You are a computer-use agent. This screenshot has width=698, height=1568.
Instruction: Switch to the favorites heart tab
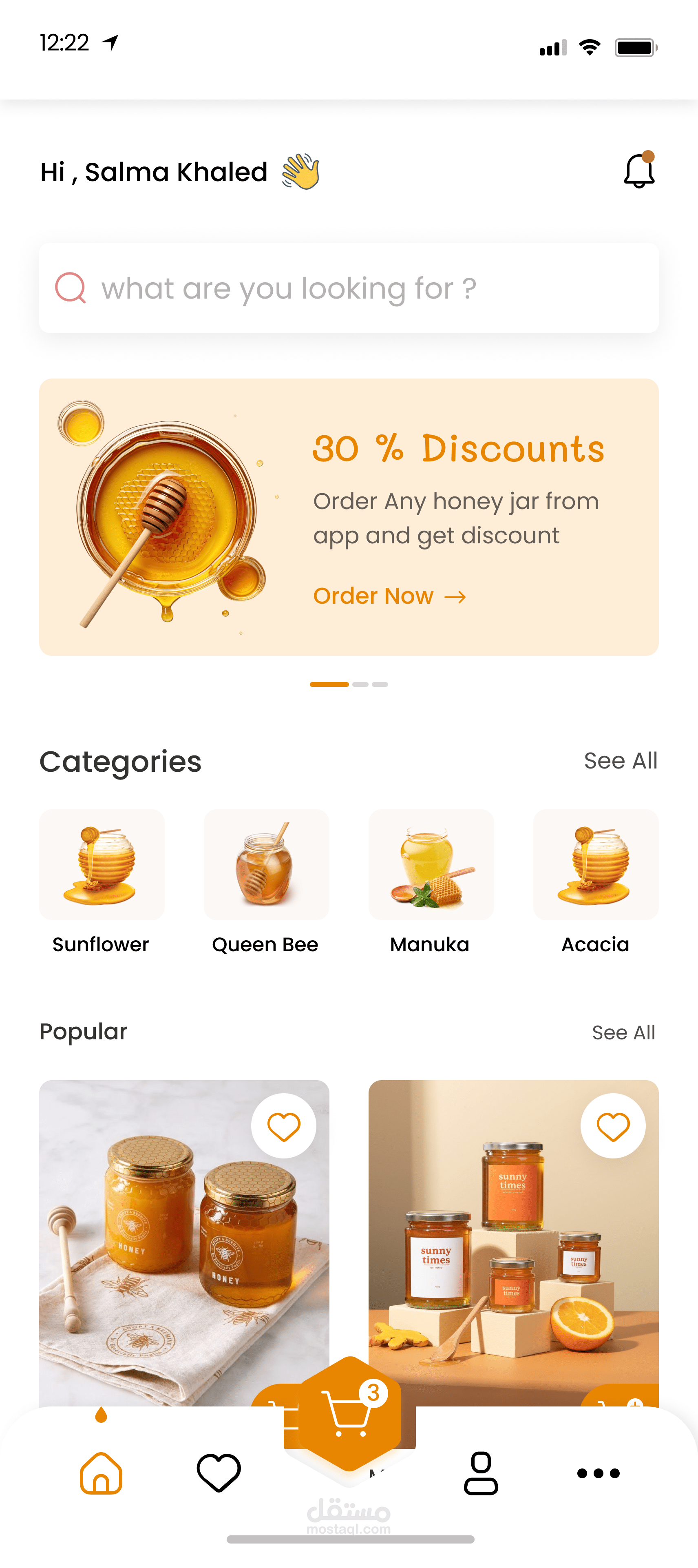coord(219,1473)
